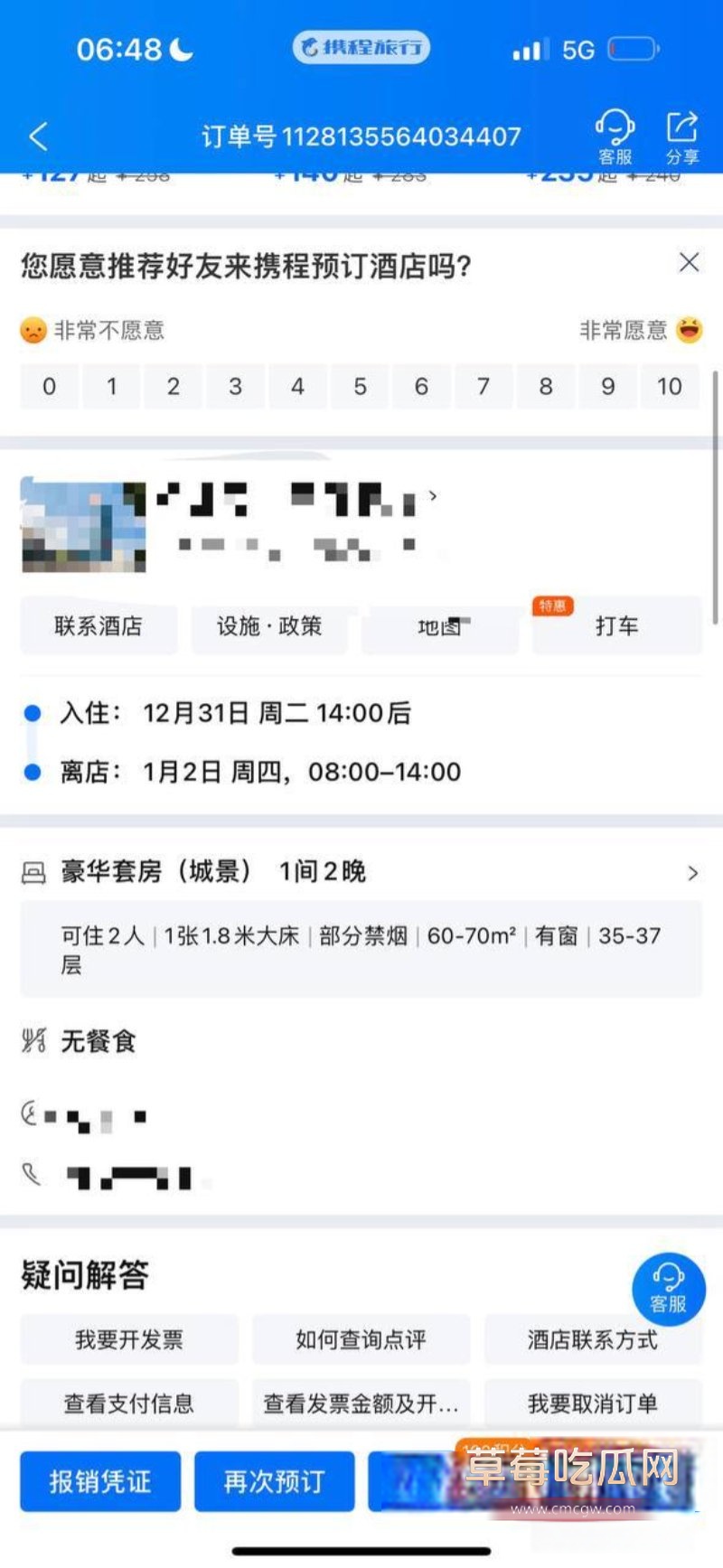Select 我要开发票
This screenshot has width=723, height=1568.
tap(129, 1339)
